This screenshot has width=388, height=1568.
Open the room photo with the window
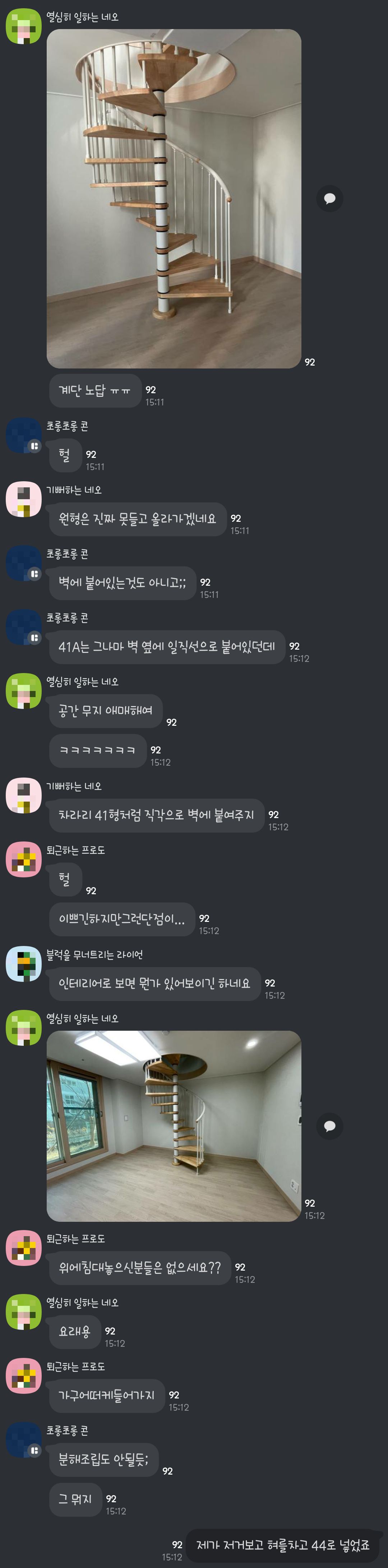(x=174, y=1126)
